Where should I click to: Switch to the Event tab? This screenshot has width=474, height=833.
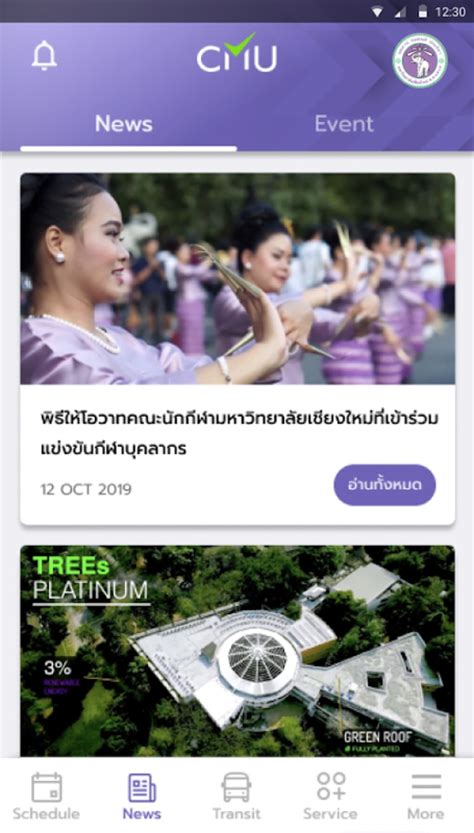pos(344,124)
